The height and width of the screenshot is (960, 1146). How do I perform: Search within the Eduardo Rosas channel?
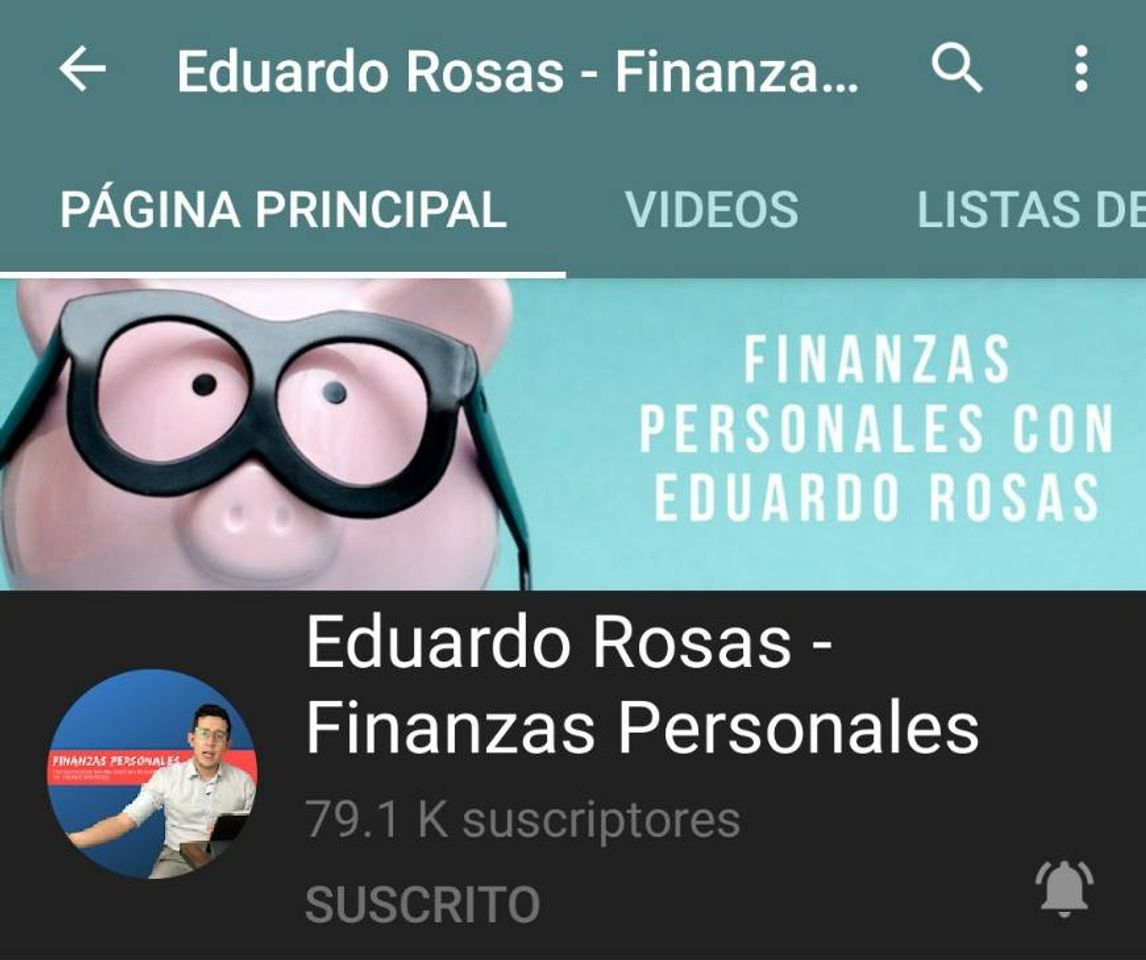957,70
